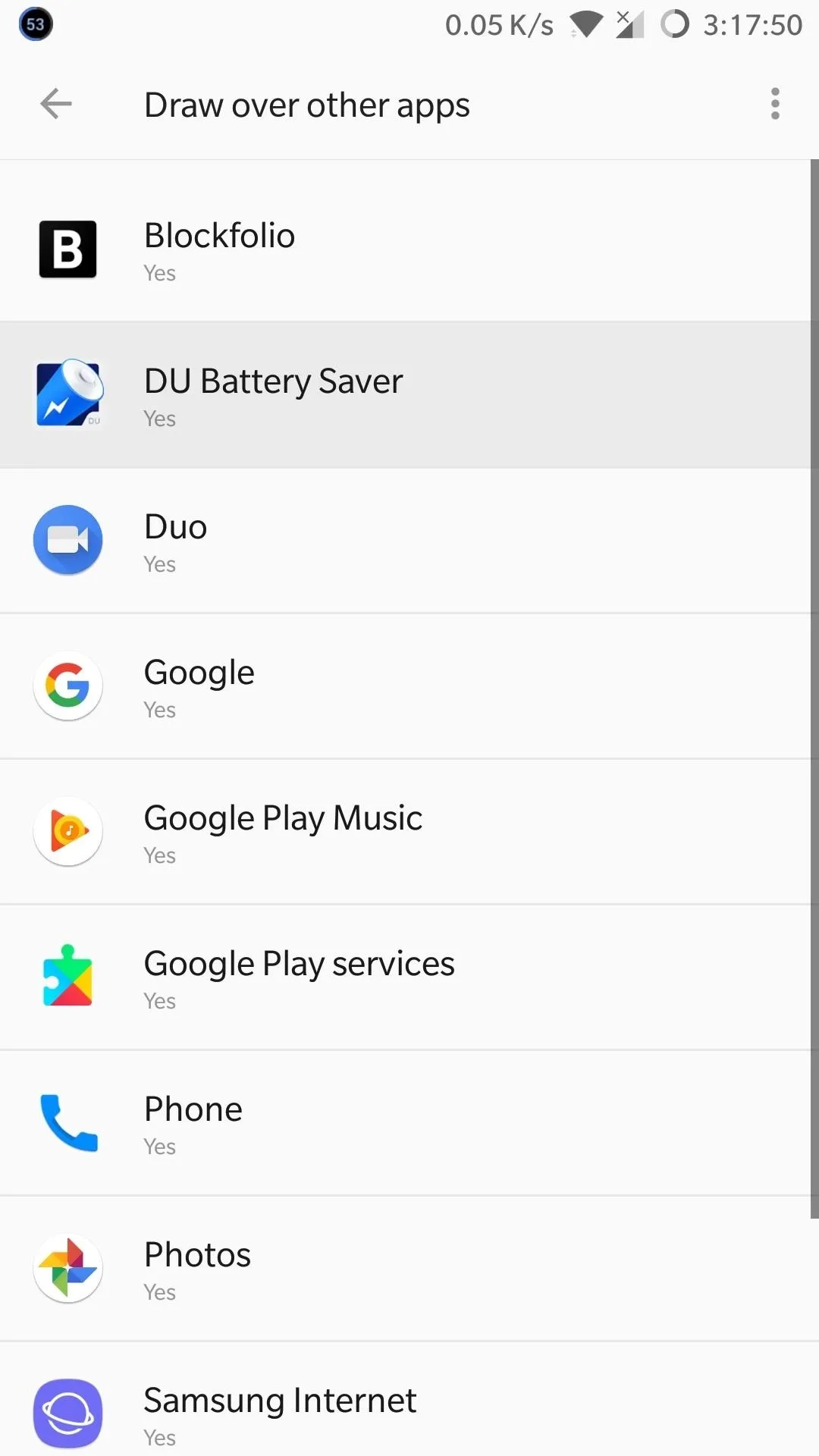Go back using the arrow icon
The height and width of the screenshot is (1456, 819).
coord(56,104)
